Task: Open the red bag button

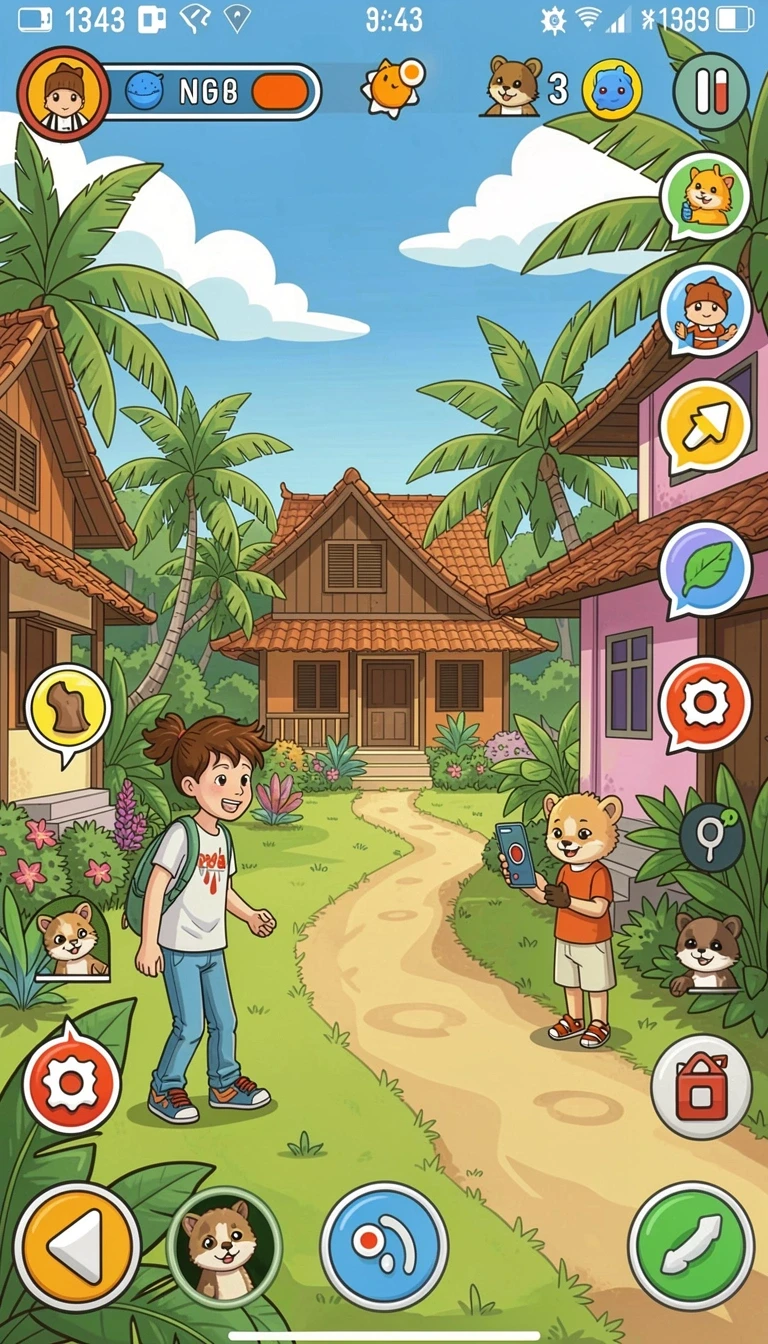Action: click(701, 1087)
